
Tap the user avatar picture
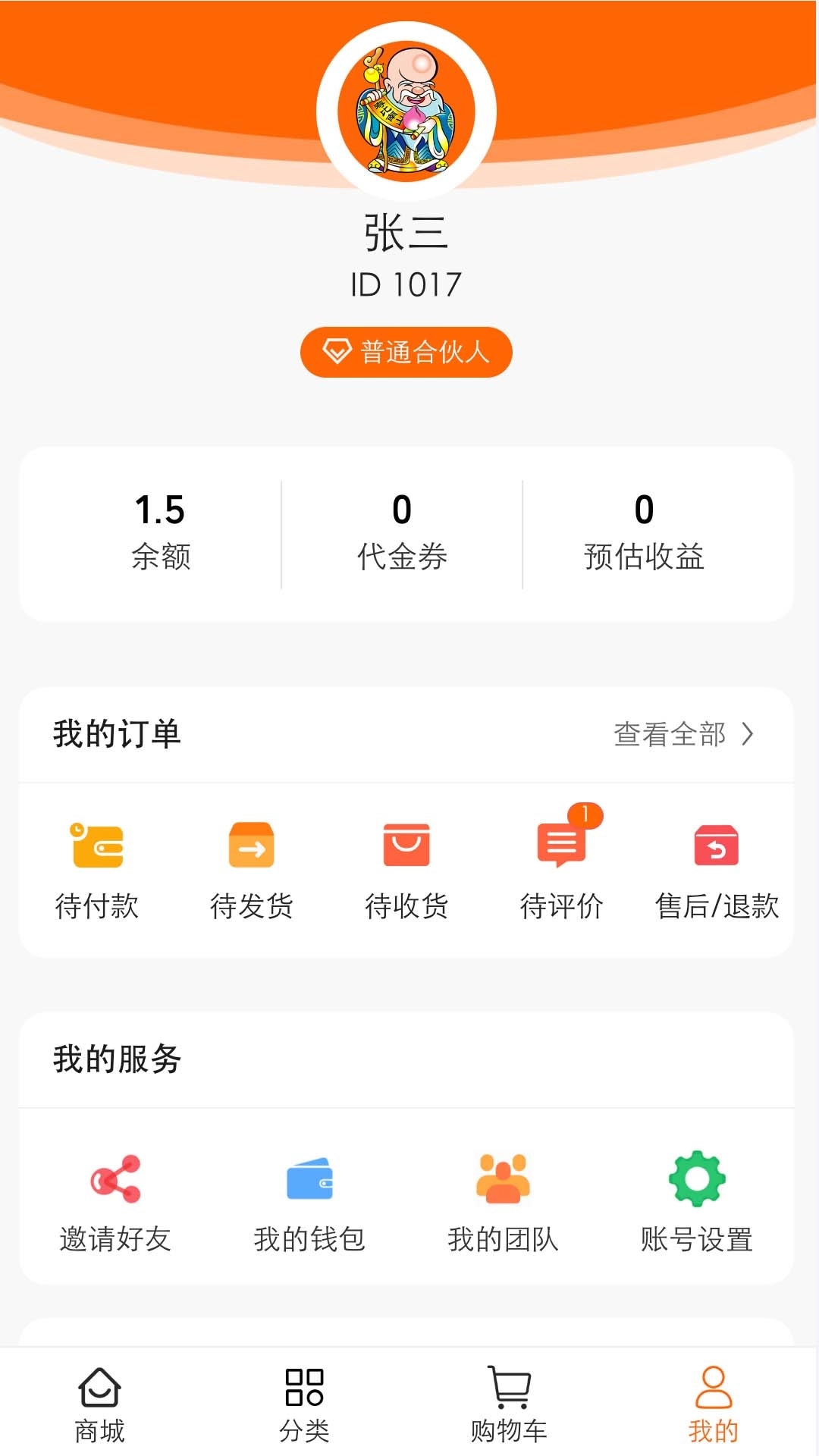point(409,110)
